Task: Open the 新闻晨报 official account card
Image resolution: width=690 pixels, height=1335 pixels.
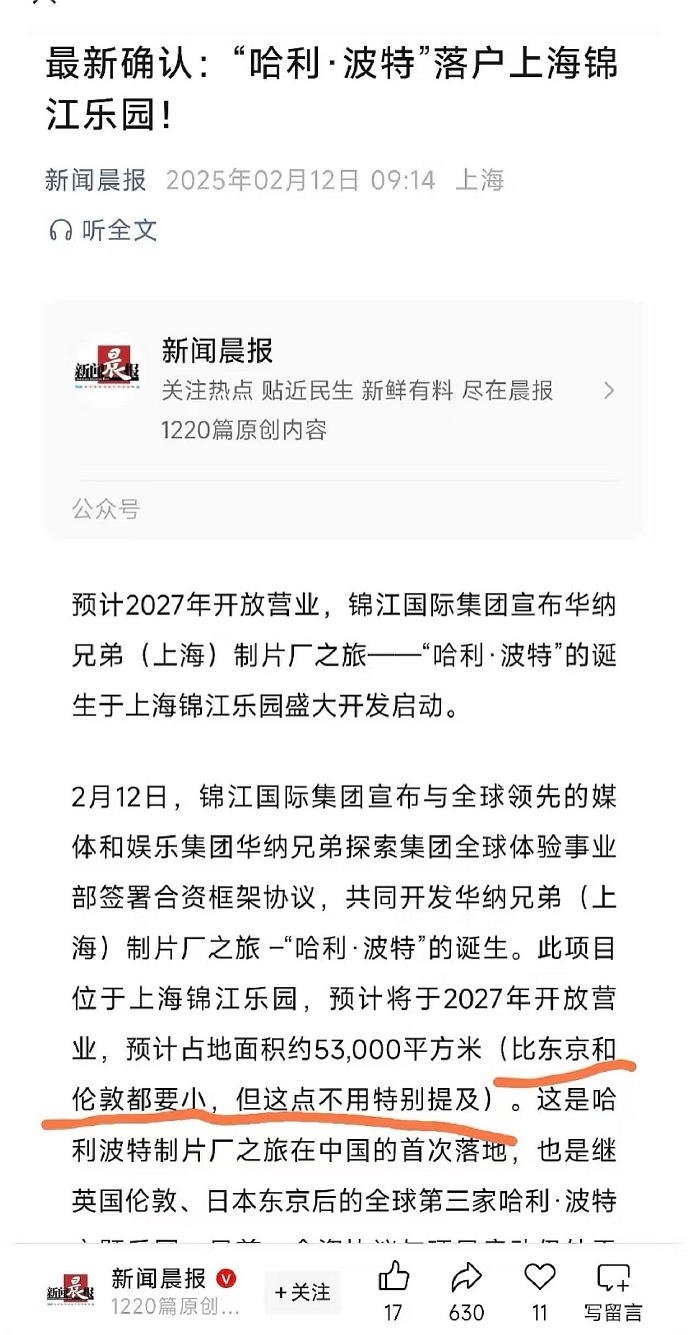Action: click(x=344, y=420)
